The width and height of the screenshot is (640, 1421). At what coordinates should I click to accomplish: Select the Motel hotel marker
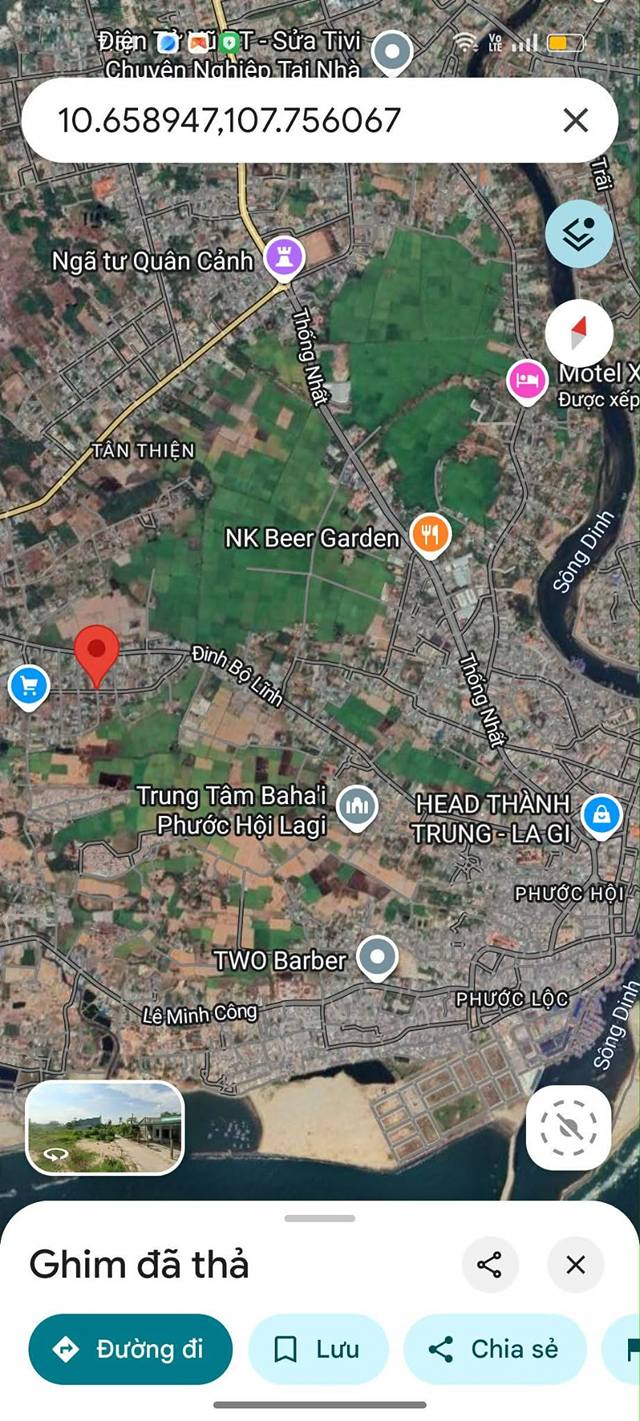pos(528,381)
